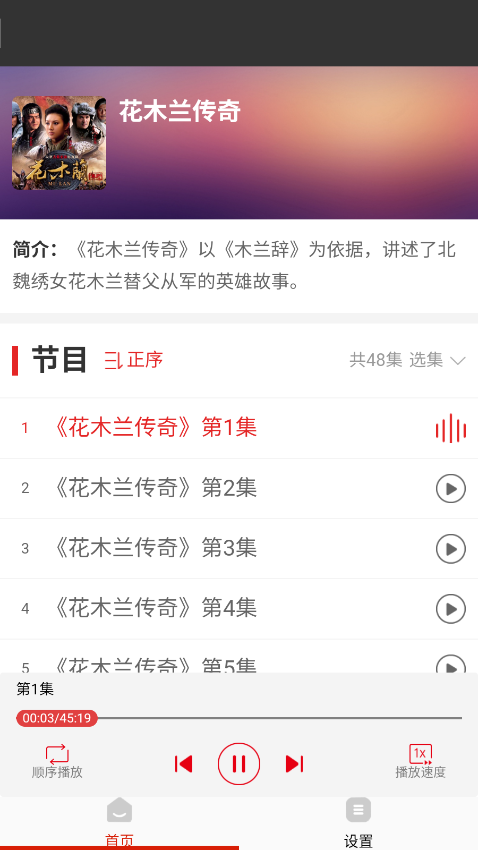Skip to the previous episode
Image resolution: width=478 pixels, height=850 pixels.
(184, 764)
